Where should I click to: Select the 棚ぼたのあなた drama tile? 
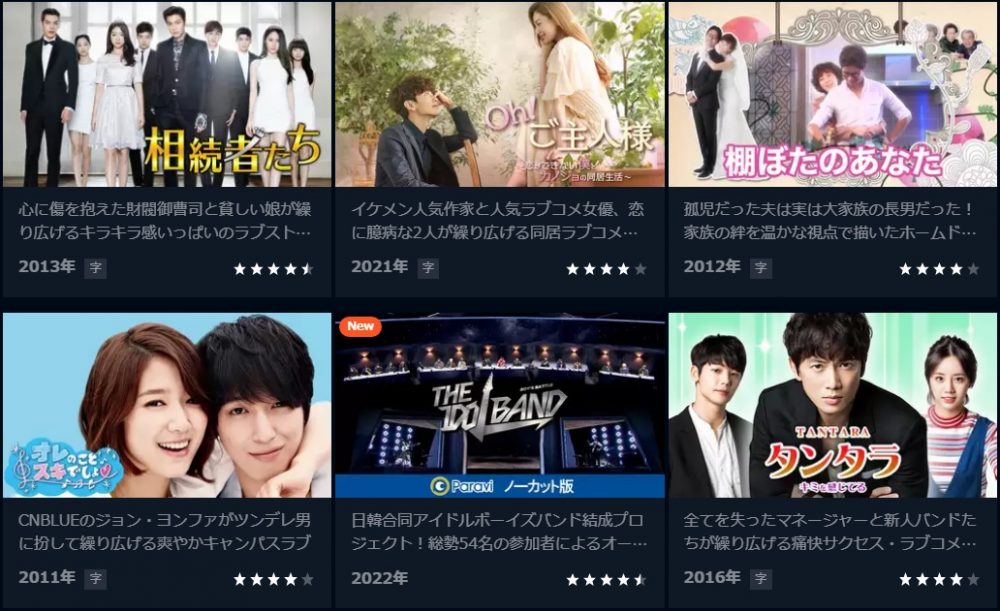tap(832, 95)
